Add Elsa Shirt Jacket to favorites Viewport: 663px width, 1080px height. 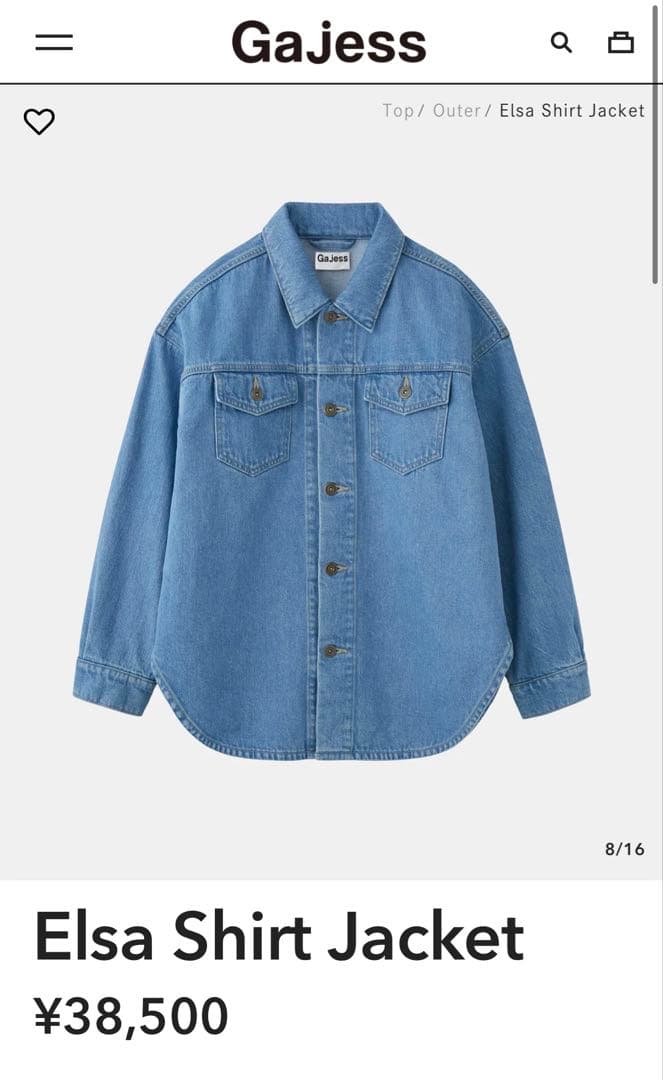tap(39, 122)
